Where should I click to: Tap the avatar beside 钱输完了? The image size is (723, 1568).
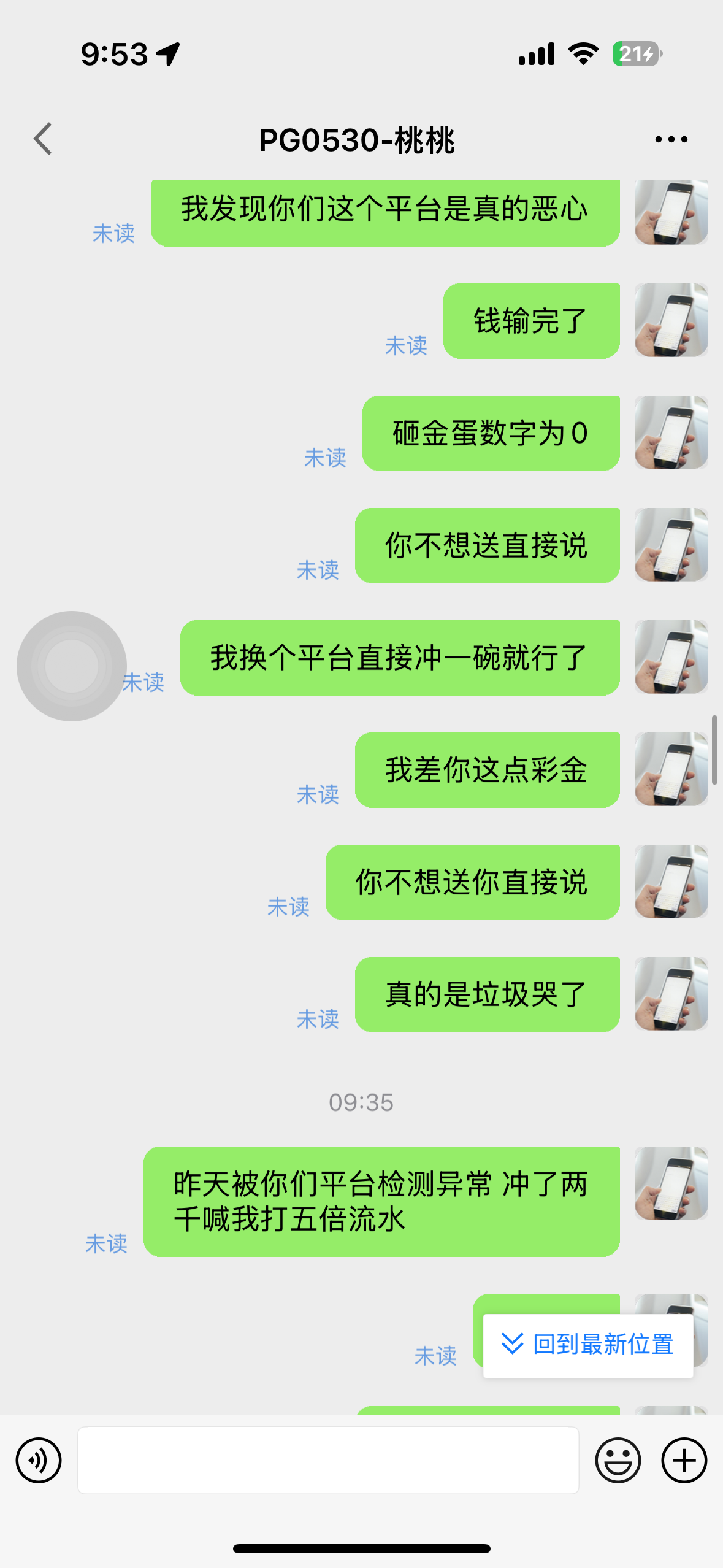(x=671, y=320)
